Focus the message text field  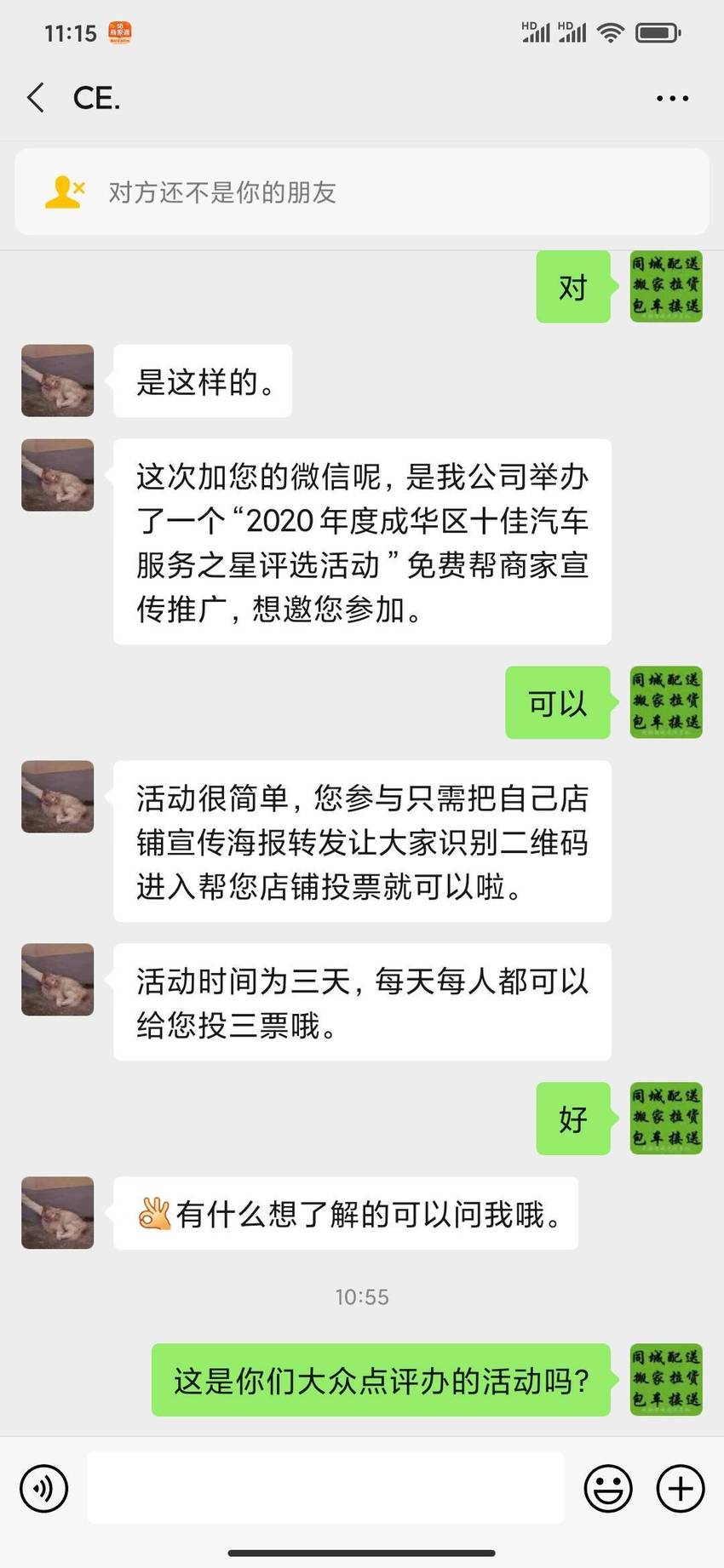(x=325, y=1487)
